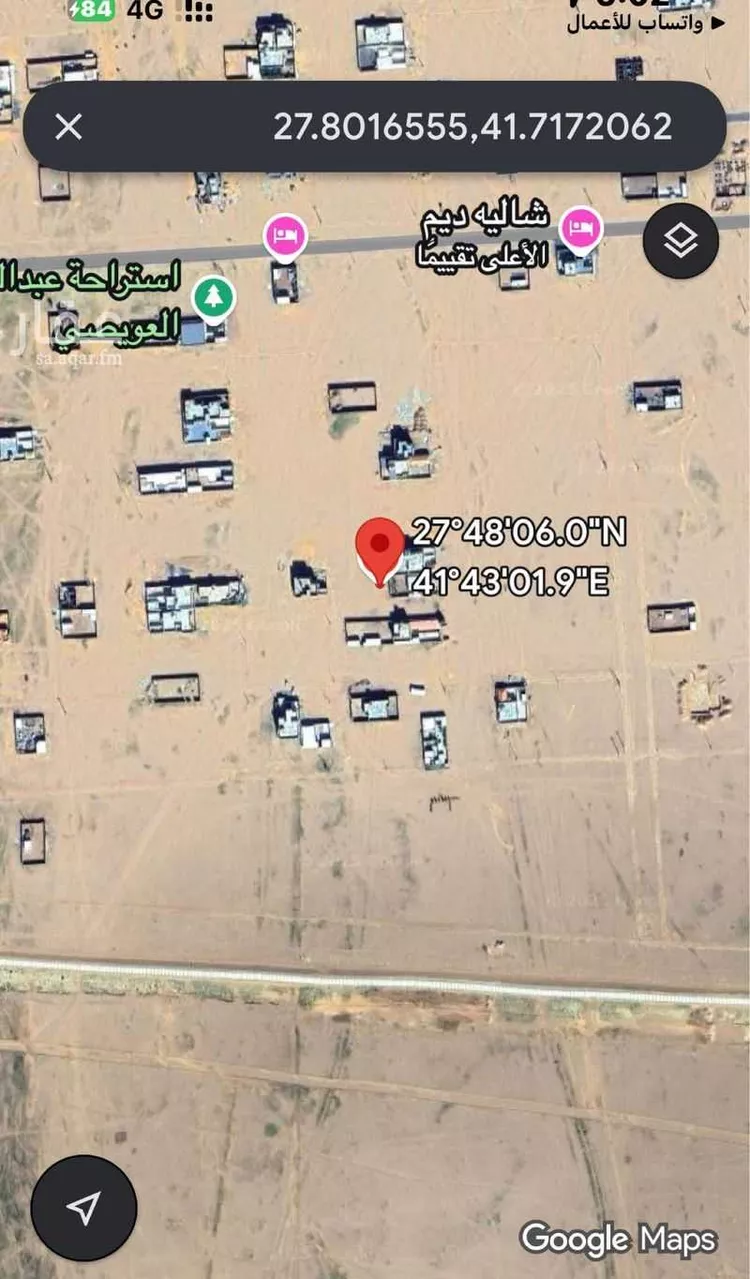
Task: Open the شاليه ديم lodging pin
Action: [x=580, y=229]
